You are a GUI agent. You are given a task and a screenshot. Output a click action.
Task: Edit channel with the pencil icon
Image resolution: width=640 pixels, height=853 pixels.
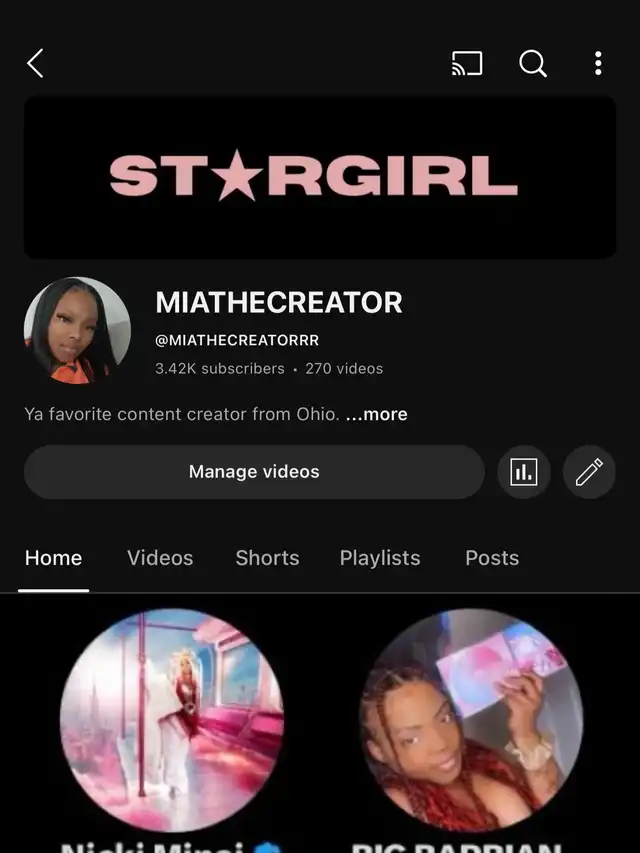[589, 472]
